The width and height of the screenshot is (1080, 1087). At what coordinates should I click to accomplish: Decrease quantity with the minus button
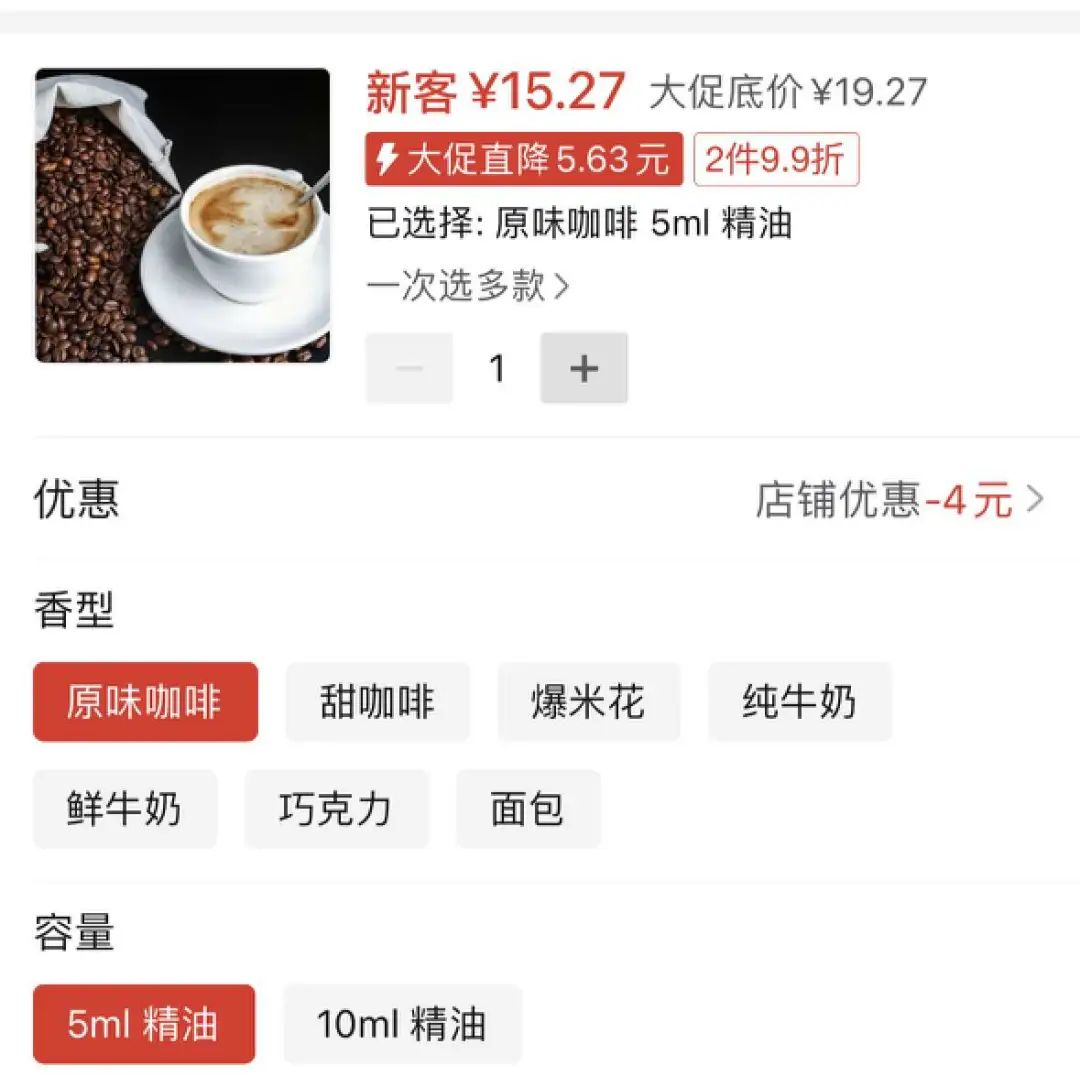[x=409, y=369]
